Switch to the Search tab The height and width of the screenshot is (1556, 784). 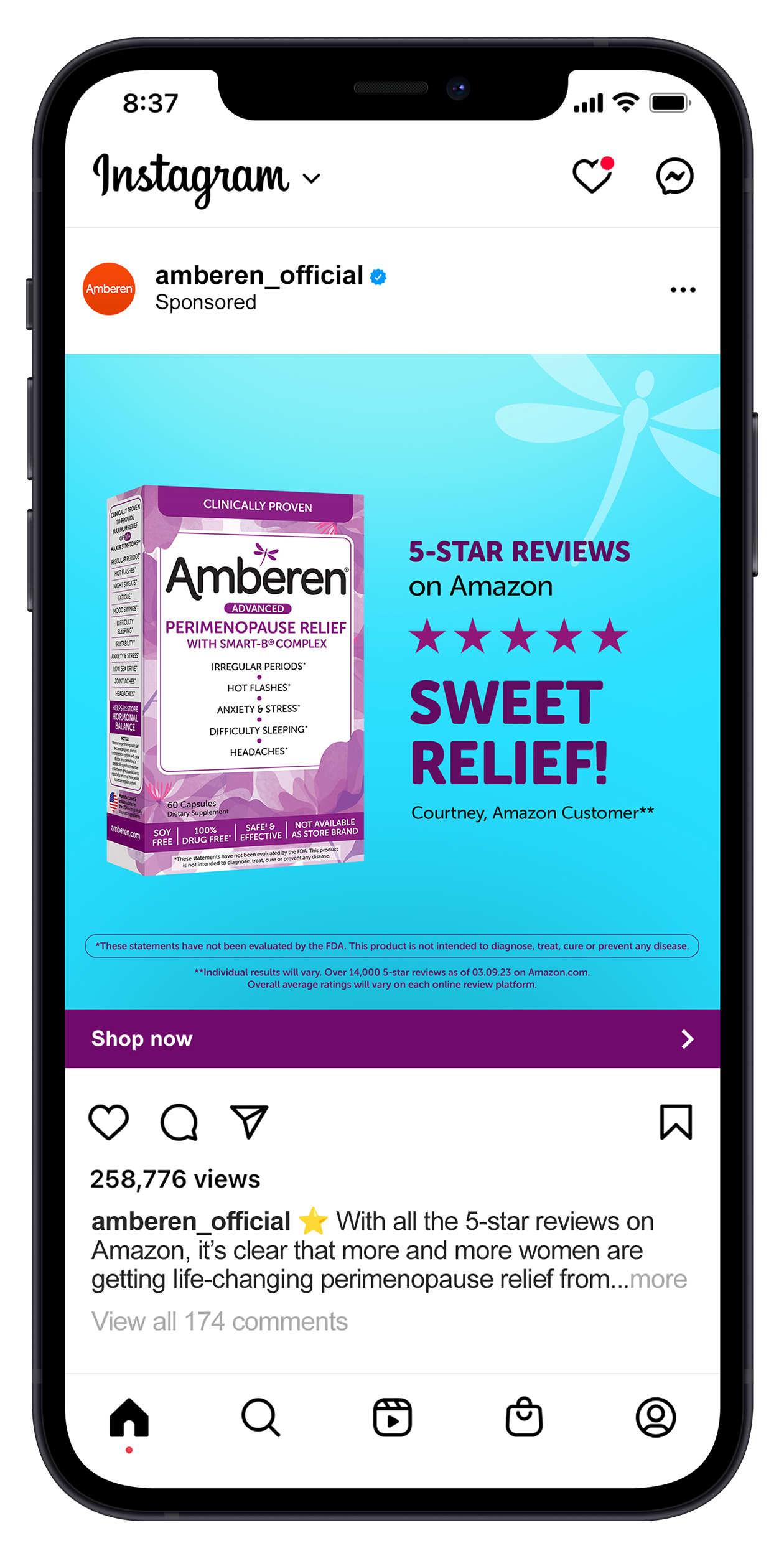261,1417
